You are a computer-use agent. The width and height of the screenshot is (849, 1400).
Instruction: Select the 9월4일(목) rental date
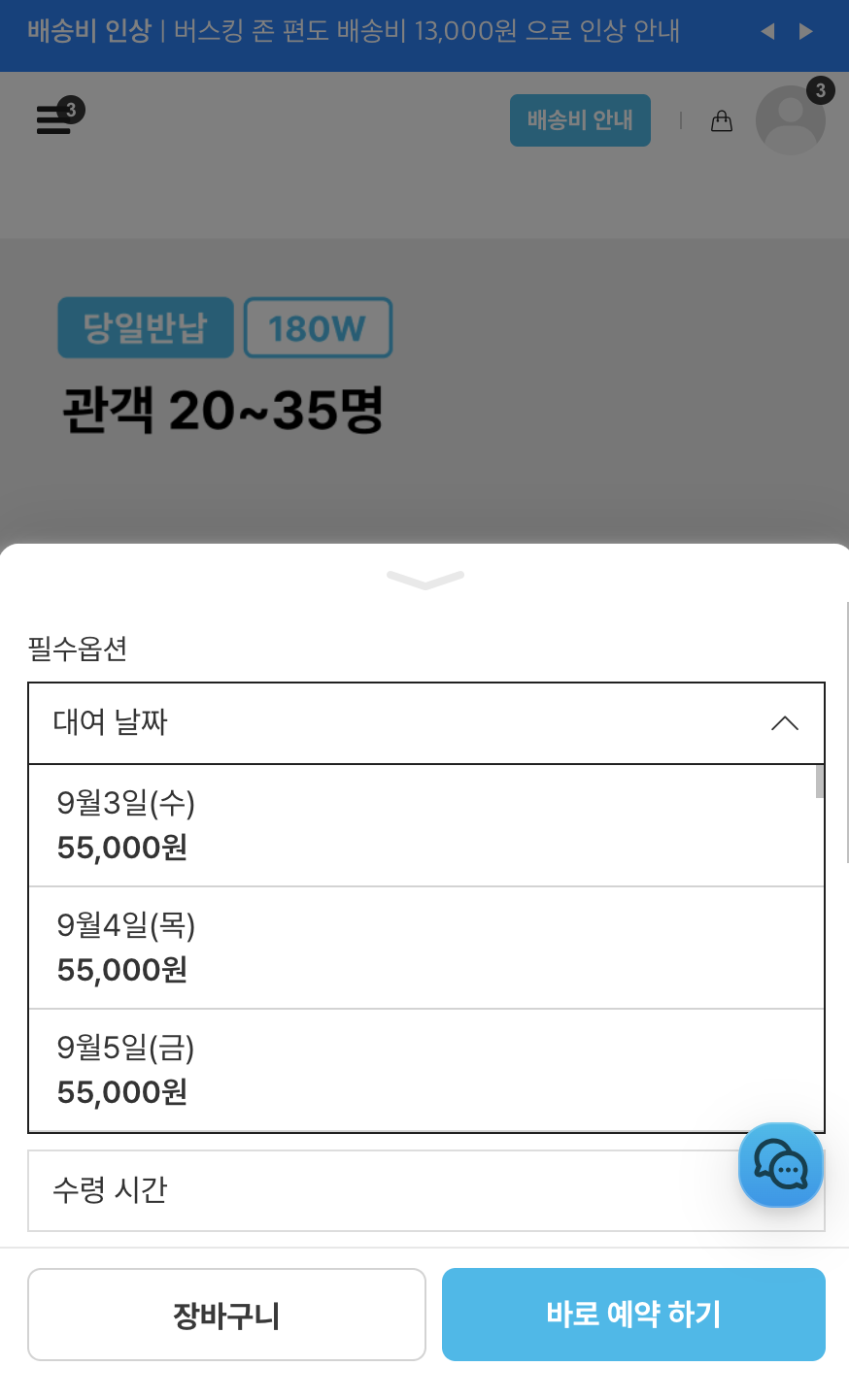(424, 948)
